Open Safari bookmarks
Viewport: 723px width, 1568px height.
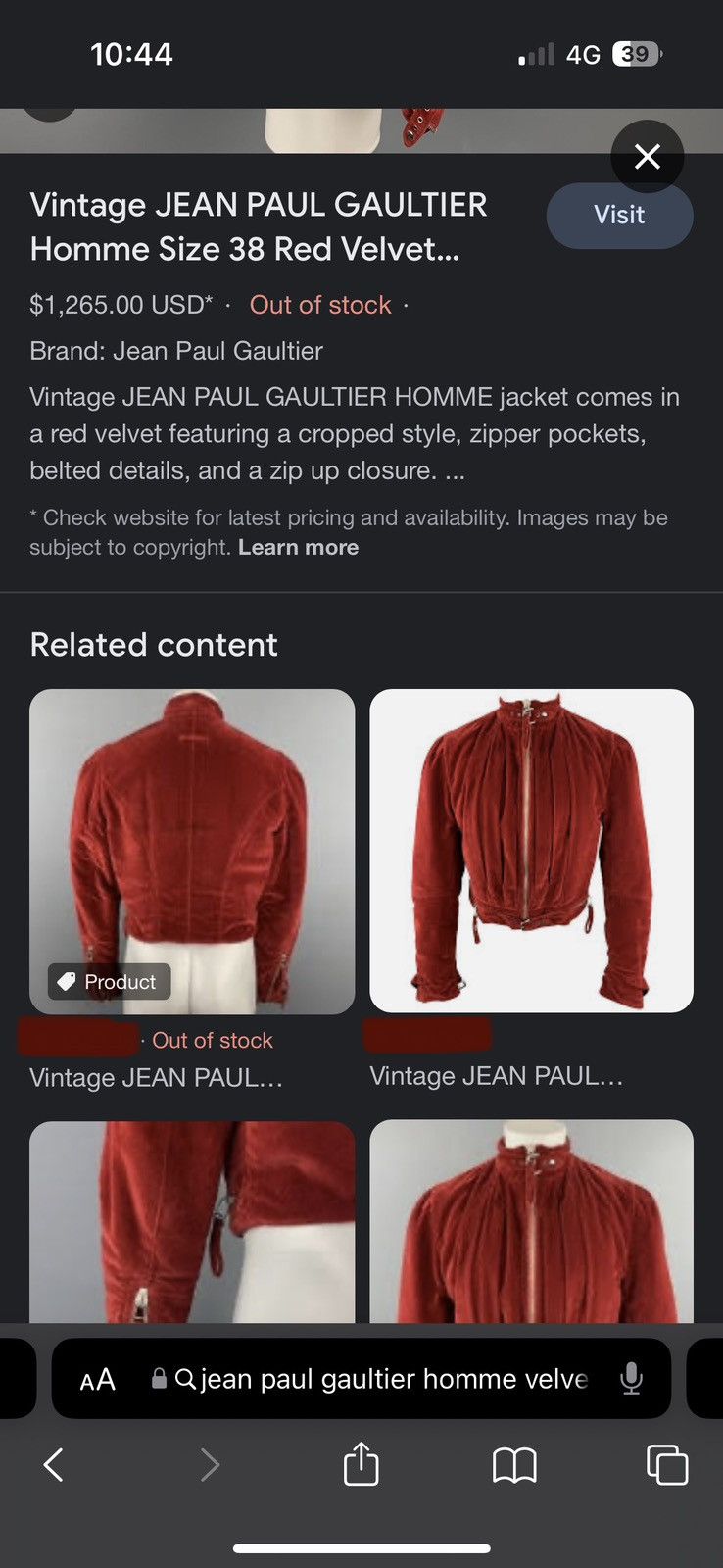(x=514, y=1465)
